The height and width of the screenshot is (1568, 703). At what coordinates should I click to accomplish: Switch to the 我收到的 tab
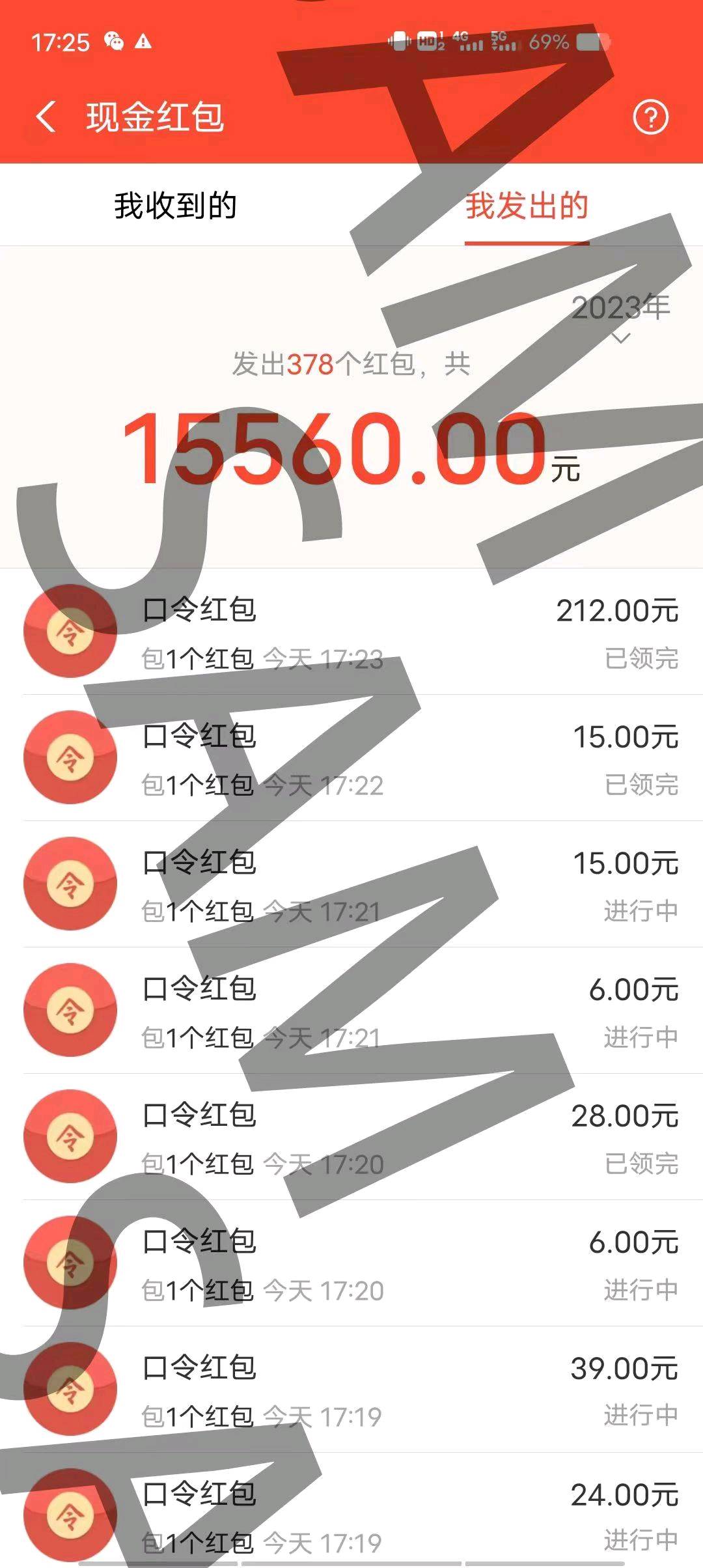click(176, 205)
